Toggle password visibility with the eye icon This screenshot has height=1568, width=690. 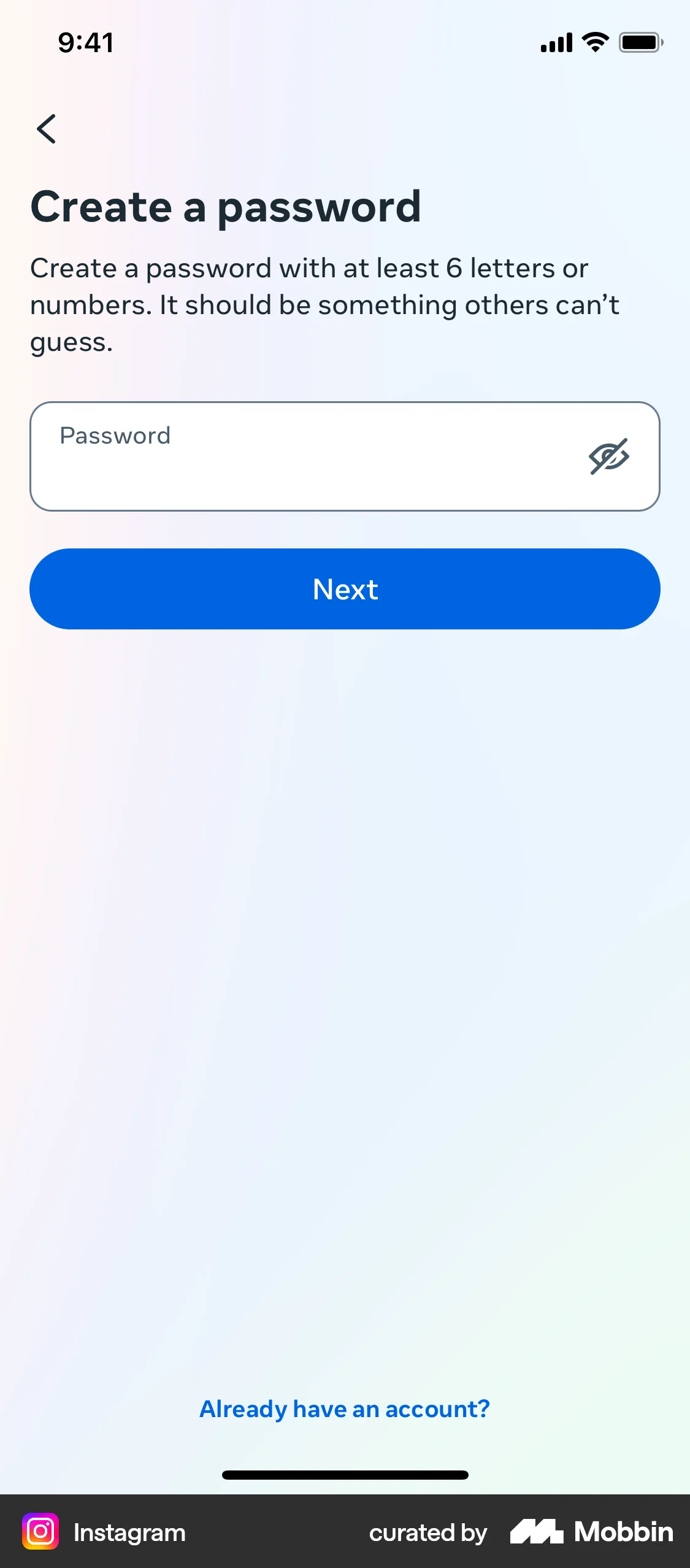610,456
